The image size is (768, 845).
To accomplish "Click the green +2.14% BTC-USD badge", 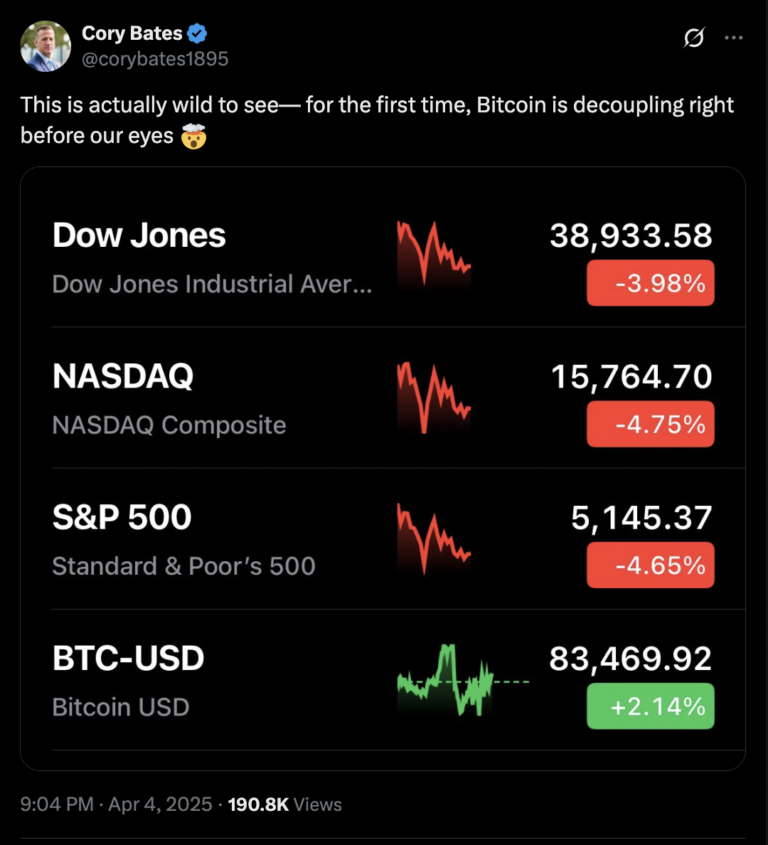I will (x=650, y=706).
